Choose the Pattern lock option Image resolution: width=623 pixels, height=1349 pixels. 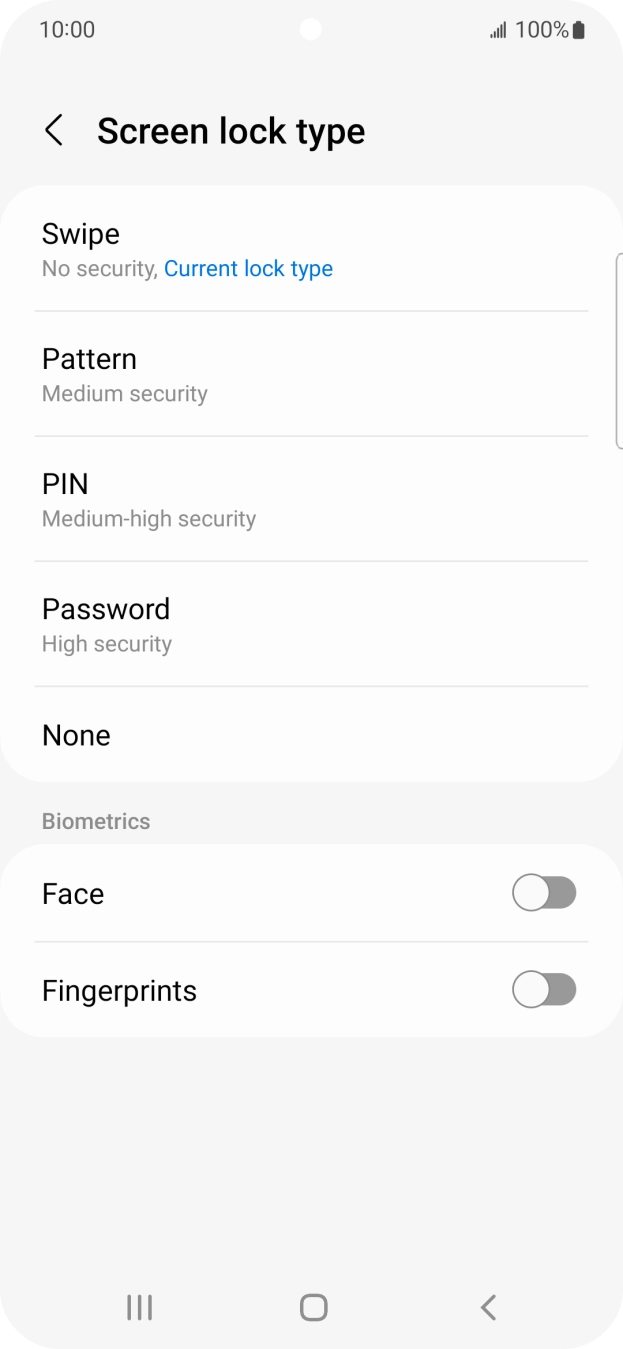pos(310,374)
